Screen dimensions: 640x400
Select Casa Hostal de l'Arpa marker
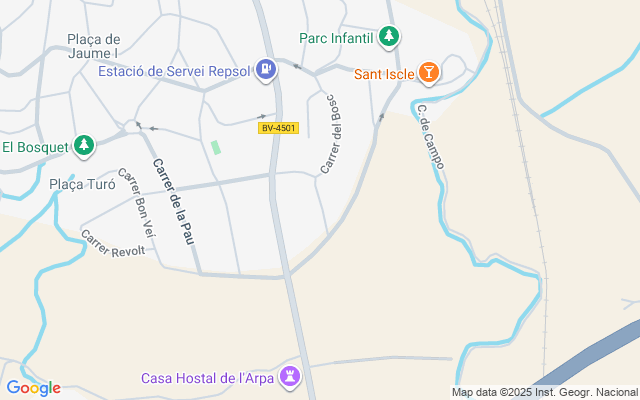point(290,377)
